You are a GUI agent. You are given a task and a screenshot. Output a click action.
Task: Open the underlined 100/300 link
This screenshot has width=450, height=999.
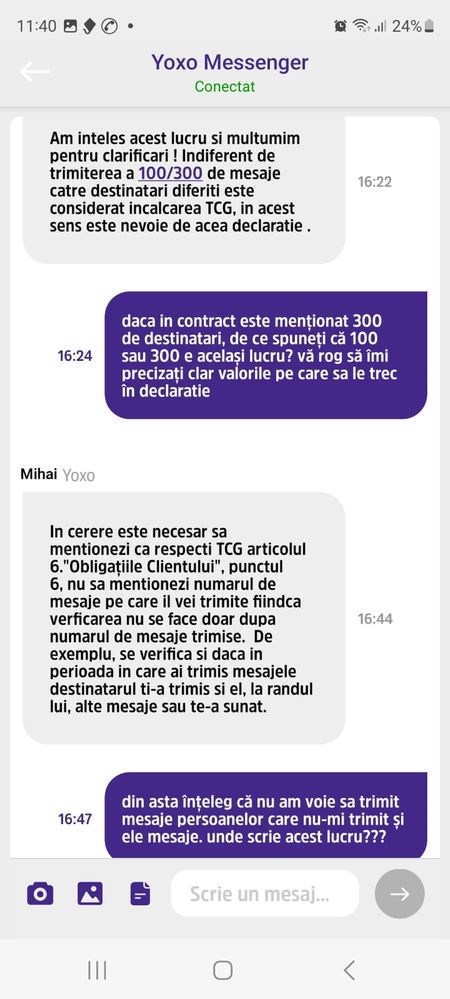[170, 173]
